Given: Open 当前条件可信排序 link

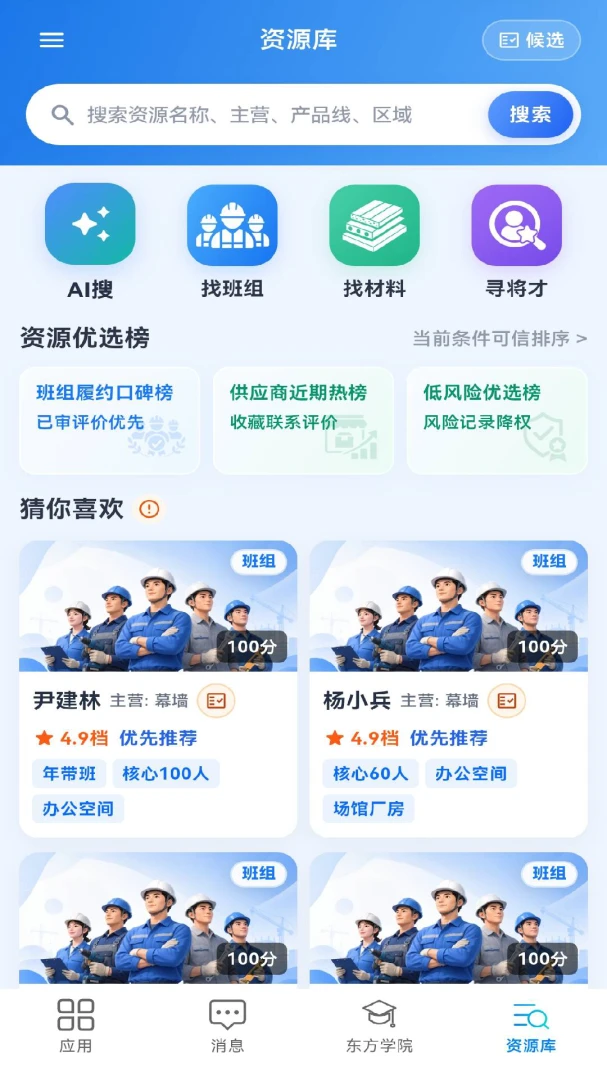Looking at the screenshot, I should coord(500,339).
